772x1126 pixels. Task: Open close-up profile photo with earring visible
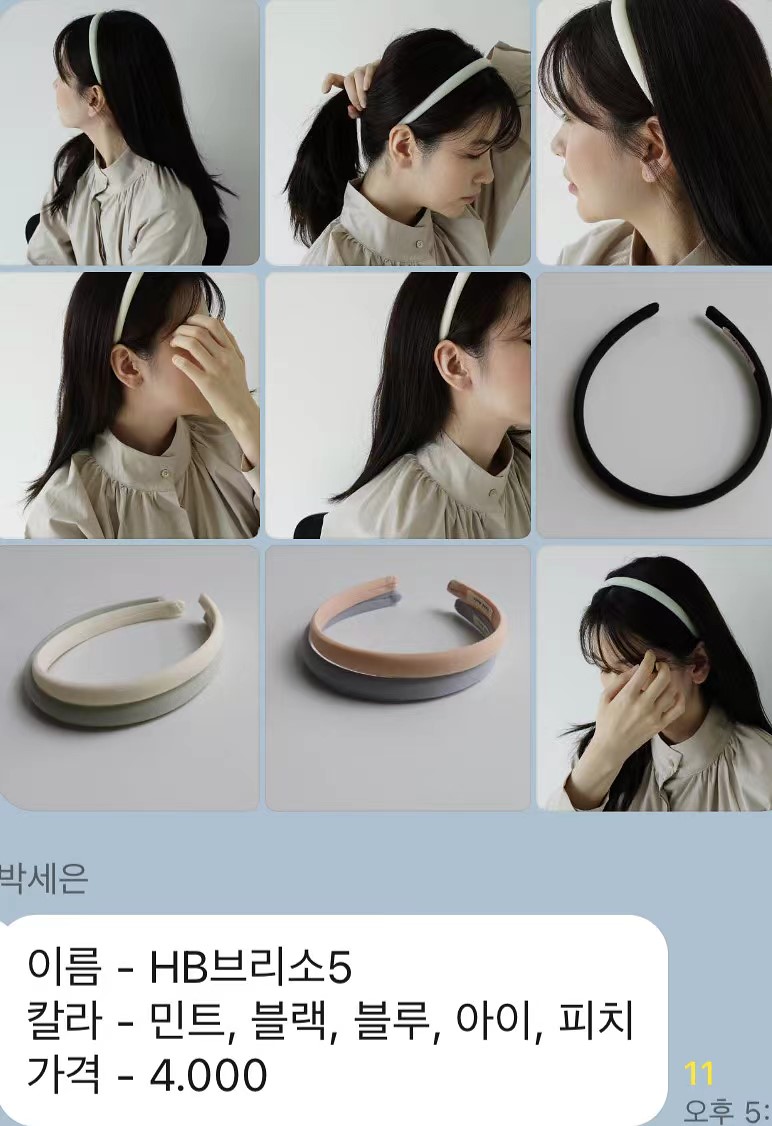pyautogui.click(x=654, y=132)
